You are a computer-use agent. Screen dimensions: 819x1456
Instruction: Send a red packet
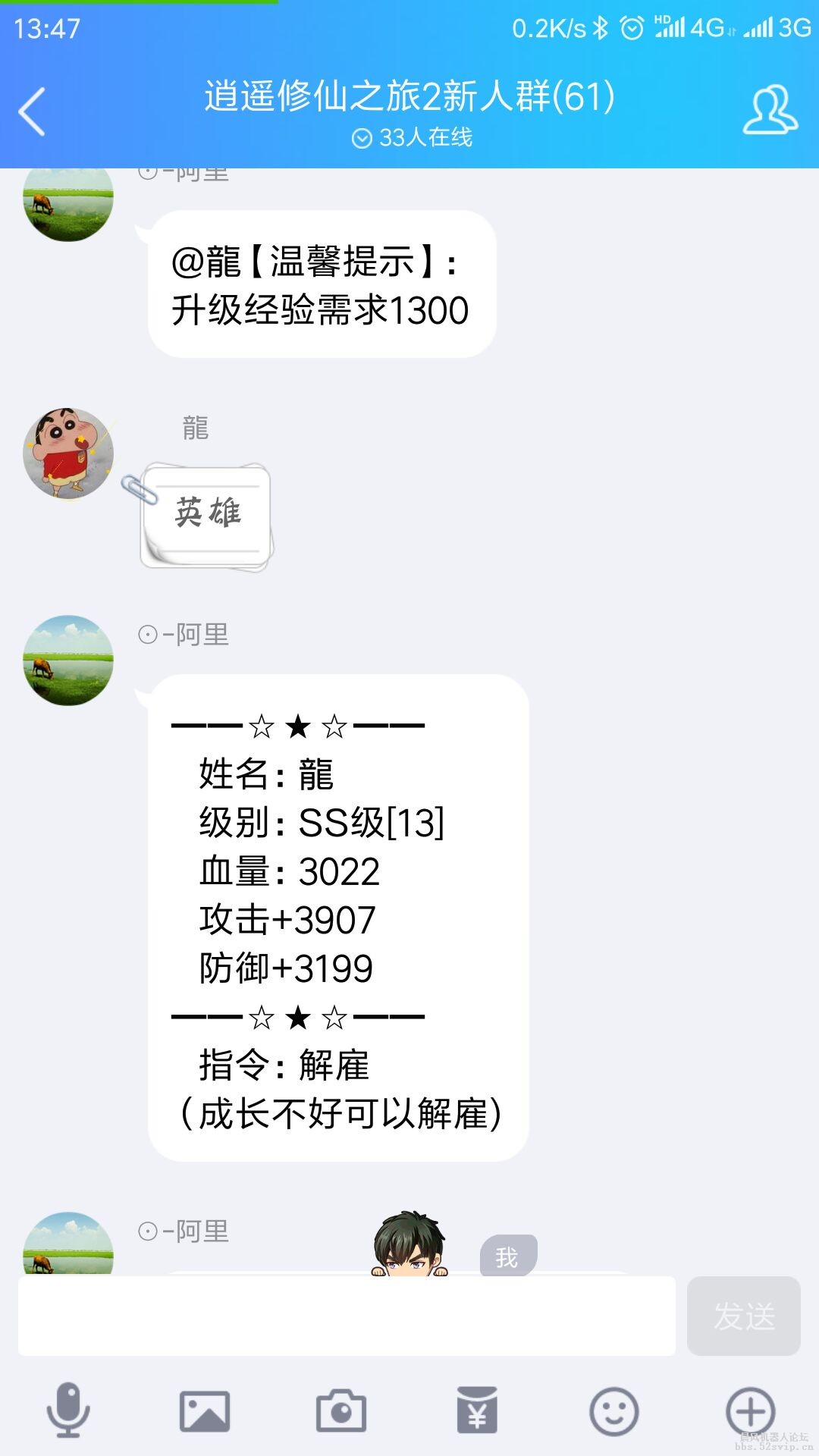477,1410
